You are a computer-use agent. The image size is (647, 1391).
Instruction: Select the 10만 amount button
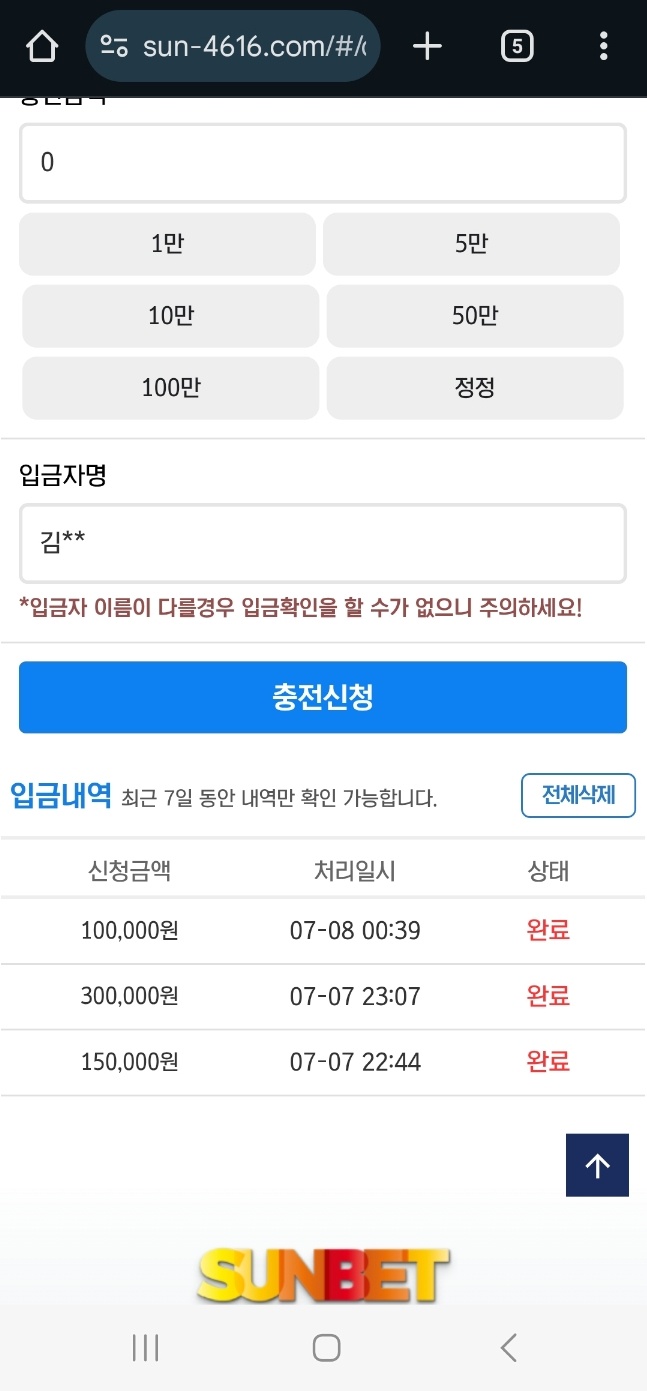pos(171,316)
